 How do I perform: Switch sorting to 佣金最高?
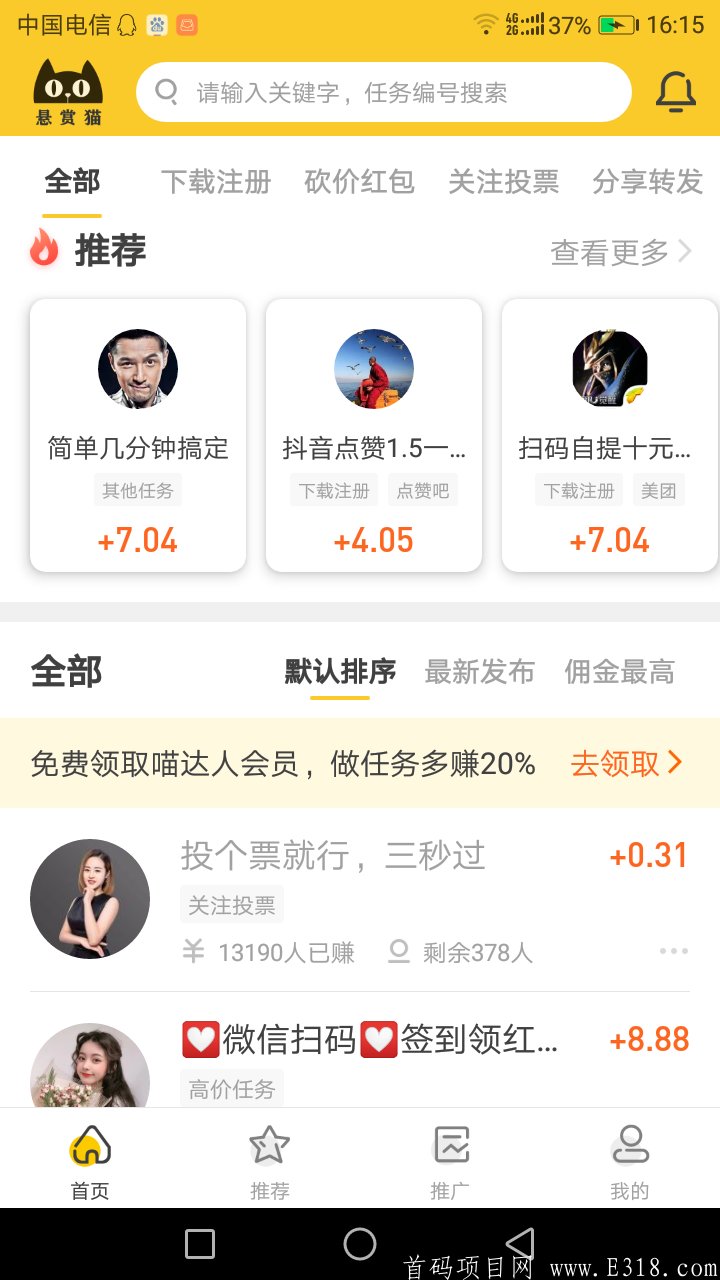[619, 671]
